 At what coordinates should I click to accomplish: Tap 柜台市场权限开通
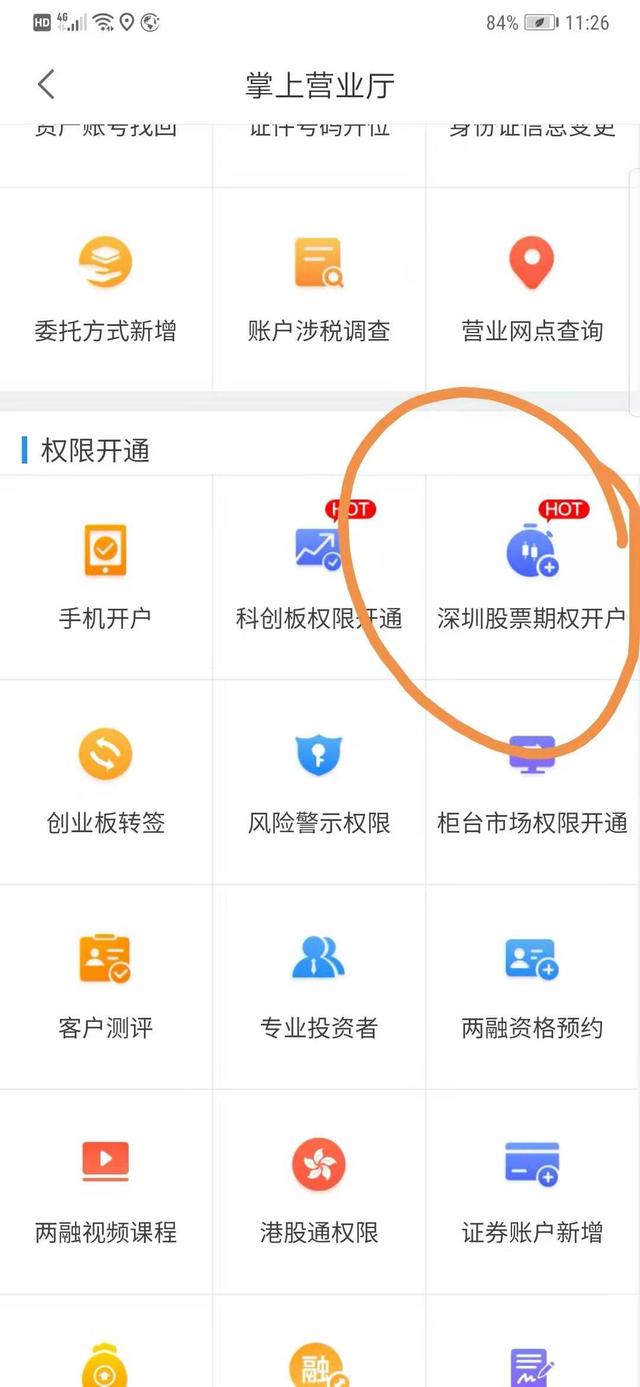click(532, 782)
